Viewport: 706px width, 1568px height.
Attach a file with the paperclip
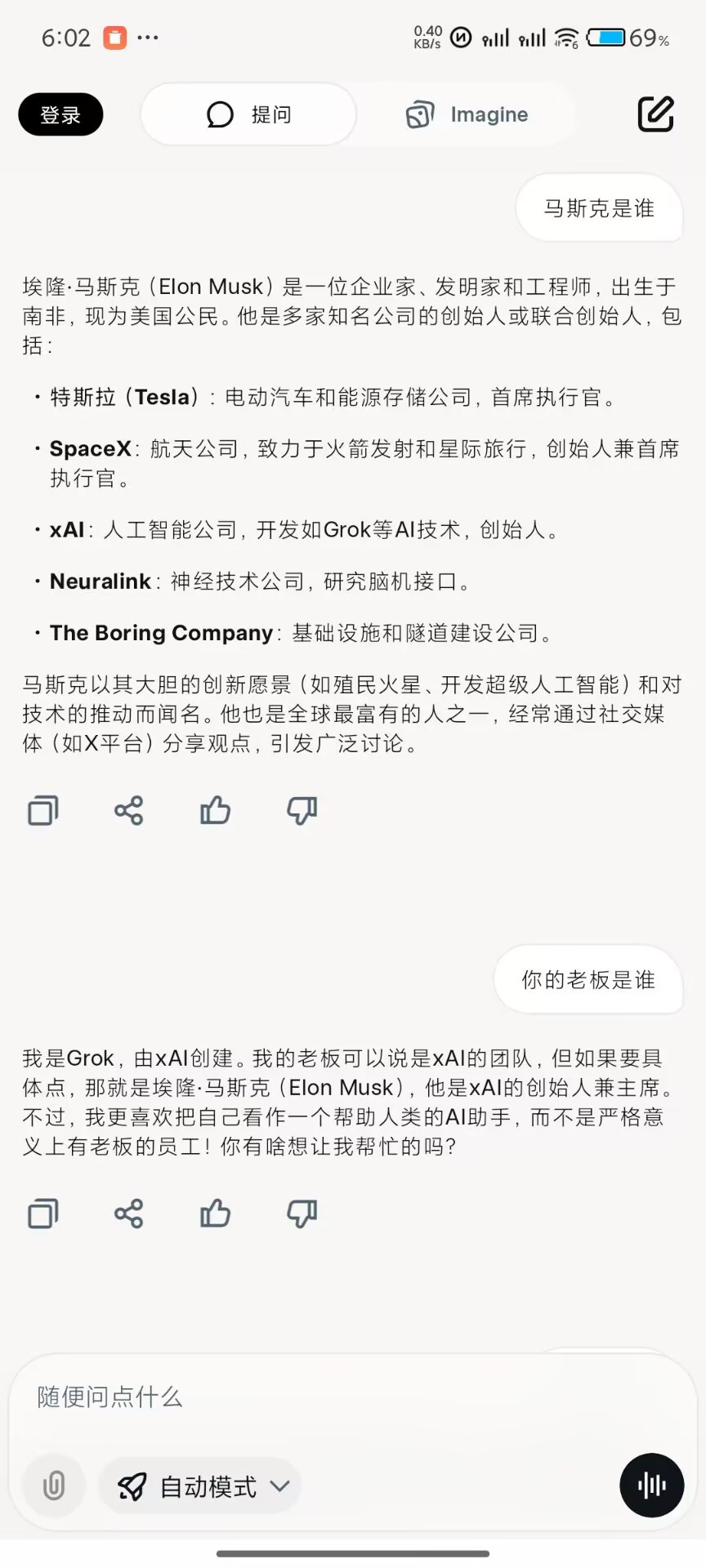click(54, 1485)
